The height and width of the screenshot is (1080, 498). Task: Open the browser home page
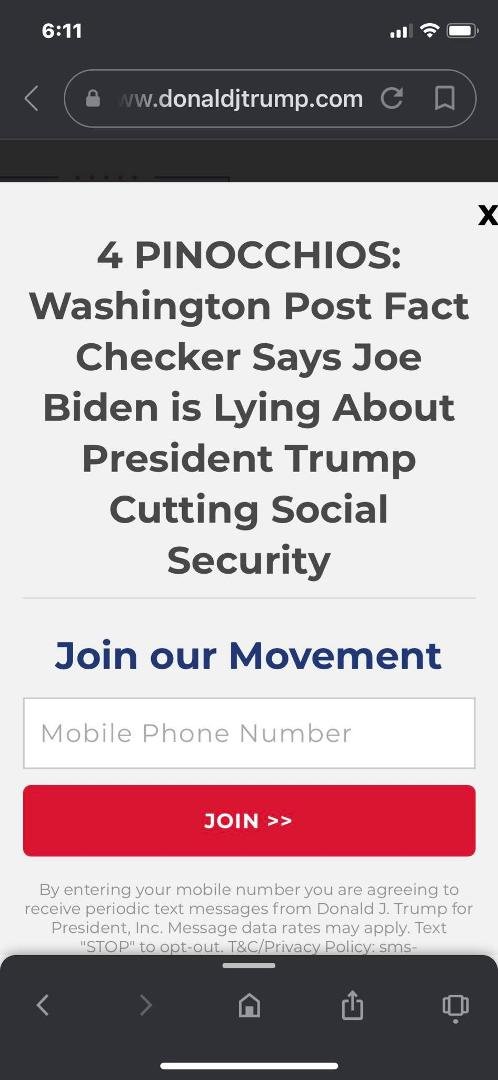tap(249, 1006)
